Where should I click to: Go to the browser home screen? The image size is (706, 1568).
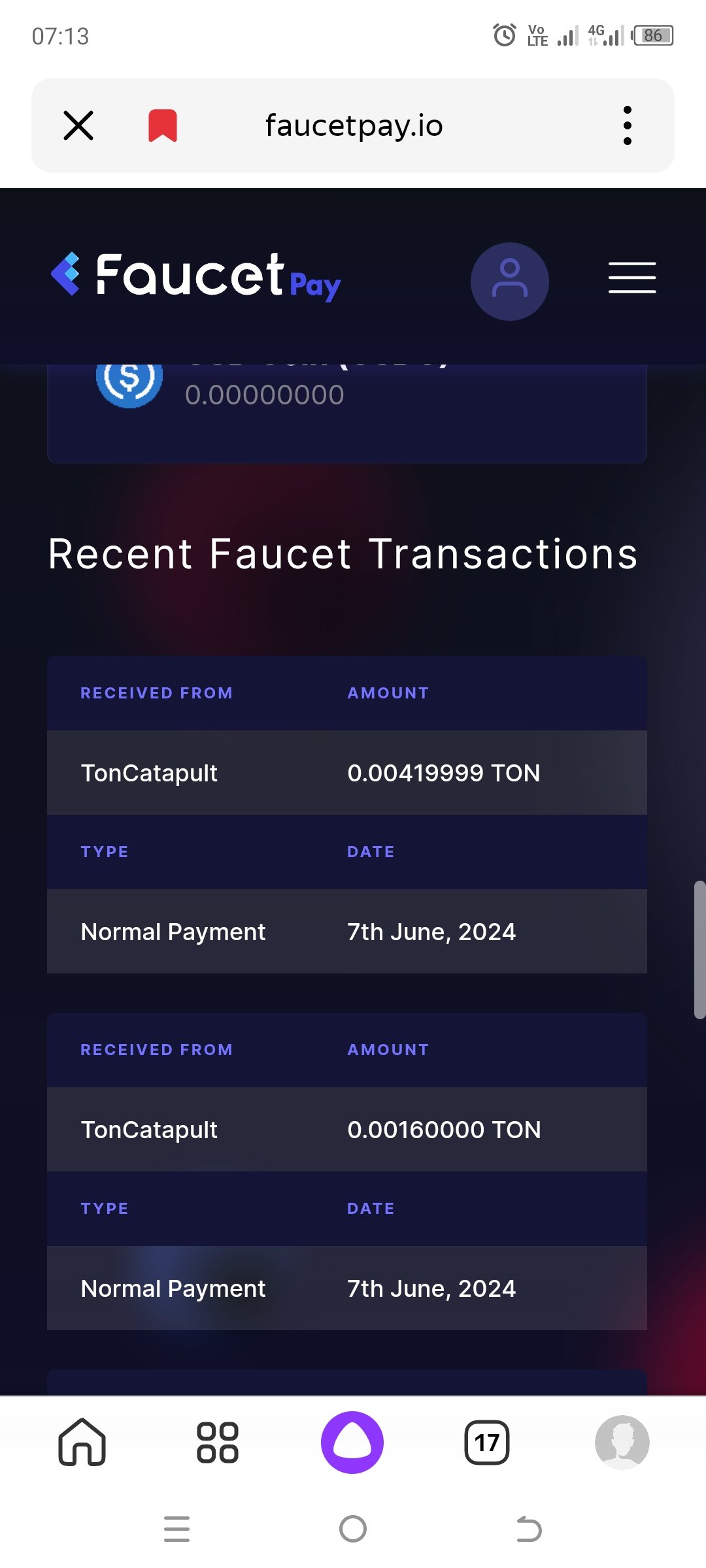pyautogui.click(x=82, y=1442)
